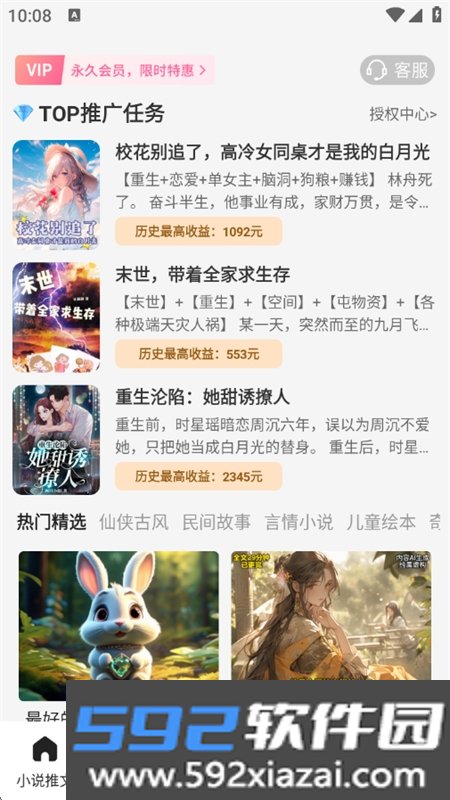Image resolution: width=450 pixels, height=800 pixels.
Task: Switch to 仙侠古风 category
Action: [x=134, y=522]
